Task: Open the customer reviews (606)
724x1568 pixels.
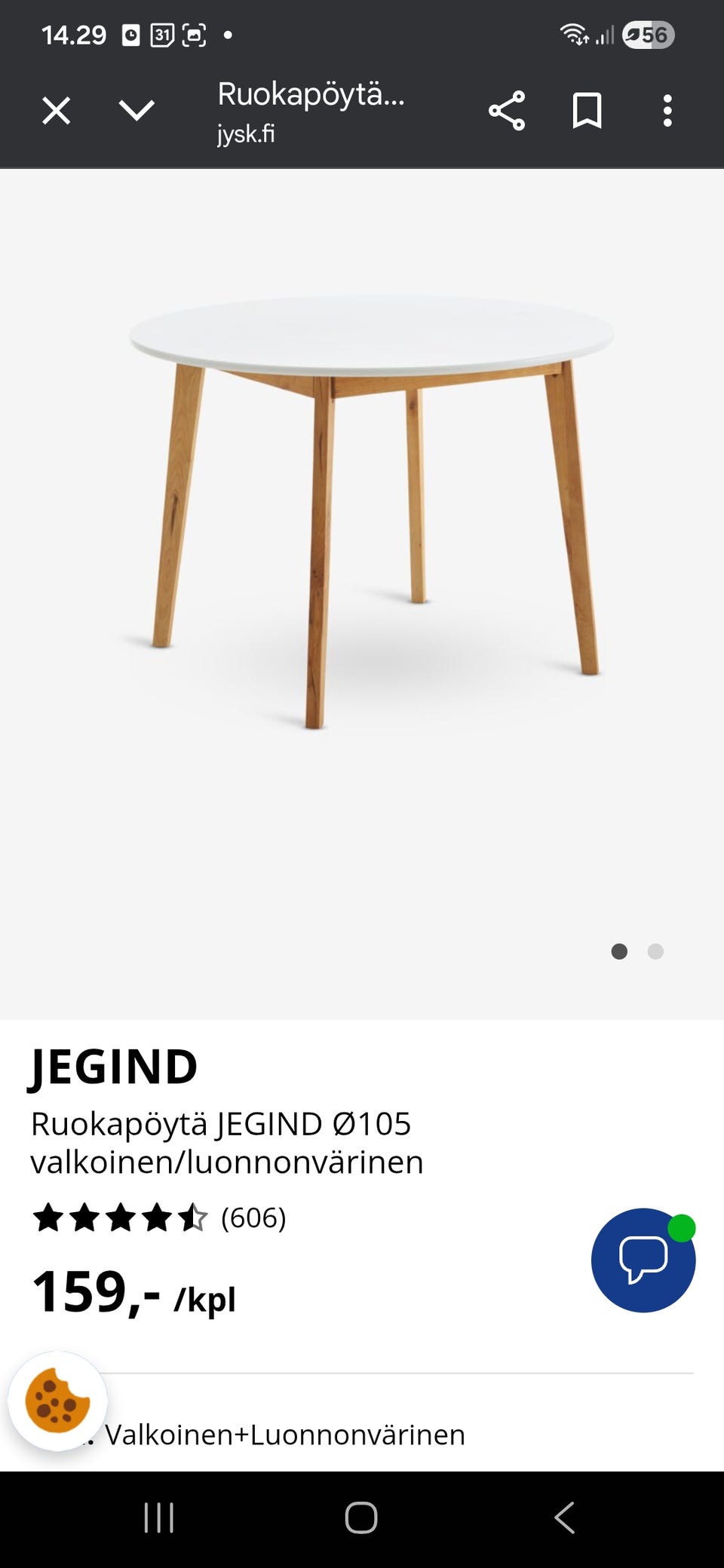Action: (253, 1217)
